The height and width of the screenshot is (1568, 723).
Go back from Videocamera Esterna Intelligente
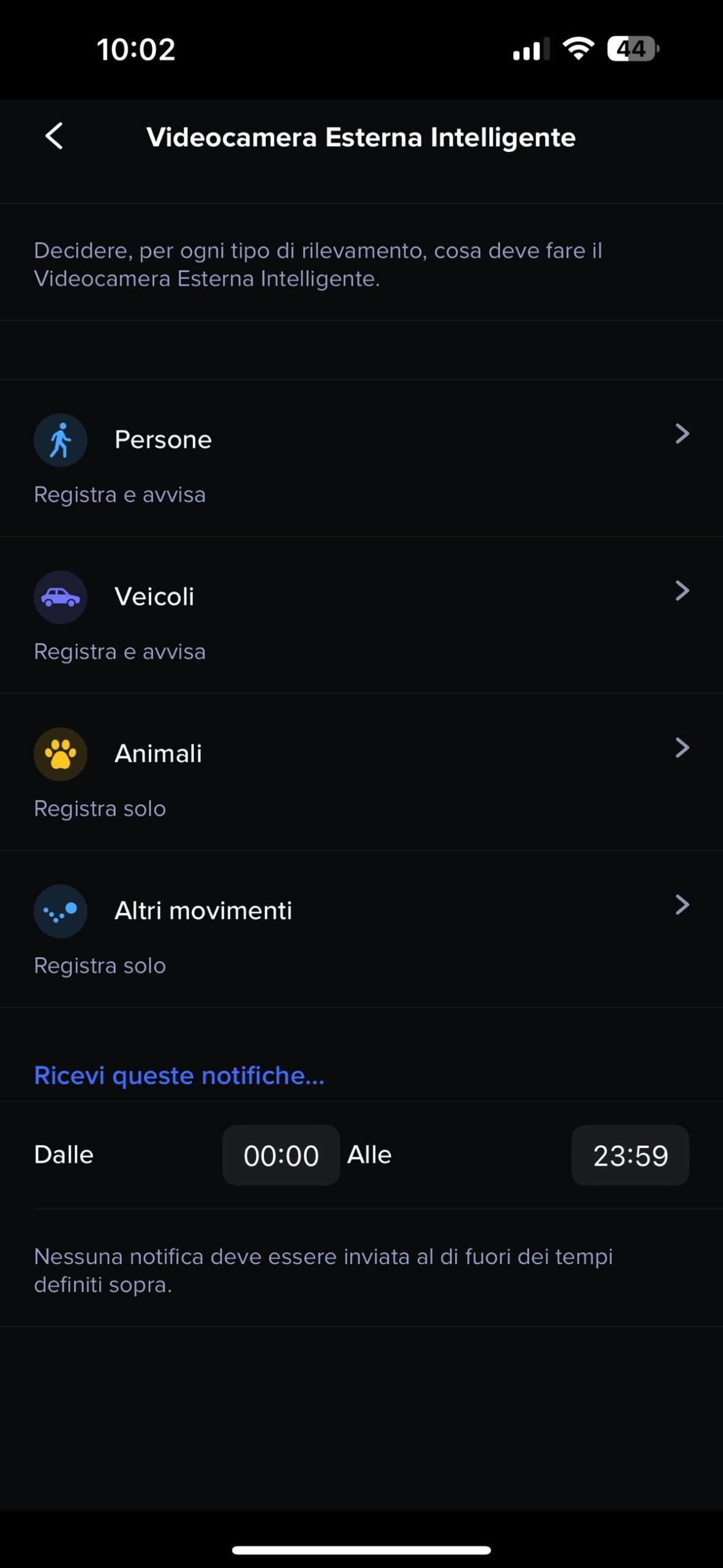coord(54,136)
